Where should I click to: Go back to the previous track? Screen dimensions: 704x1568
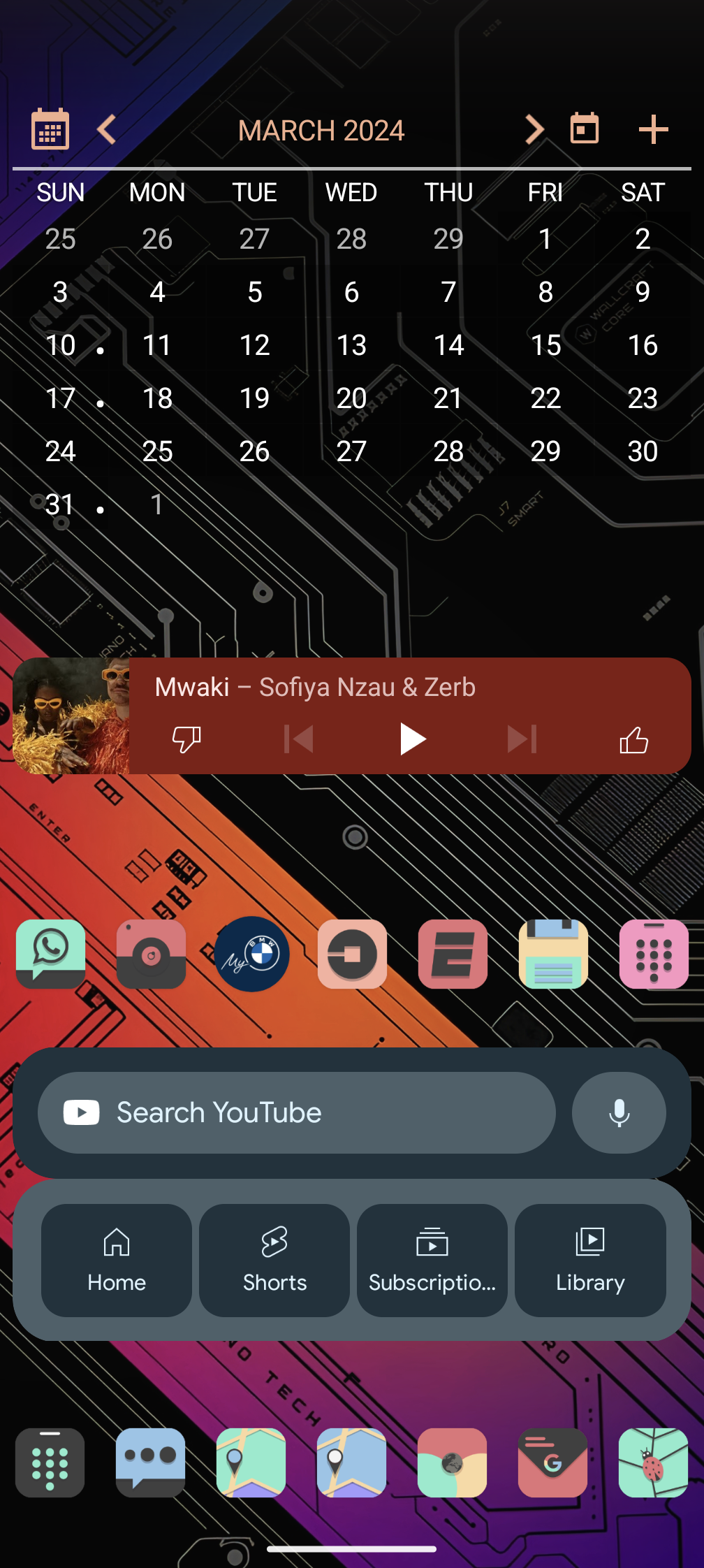(x=299, y=739)
